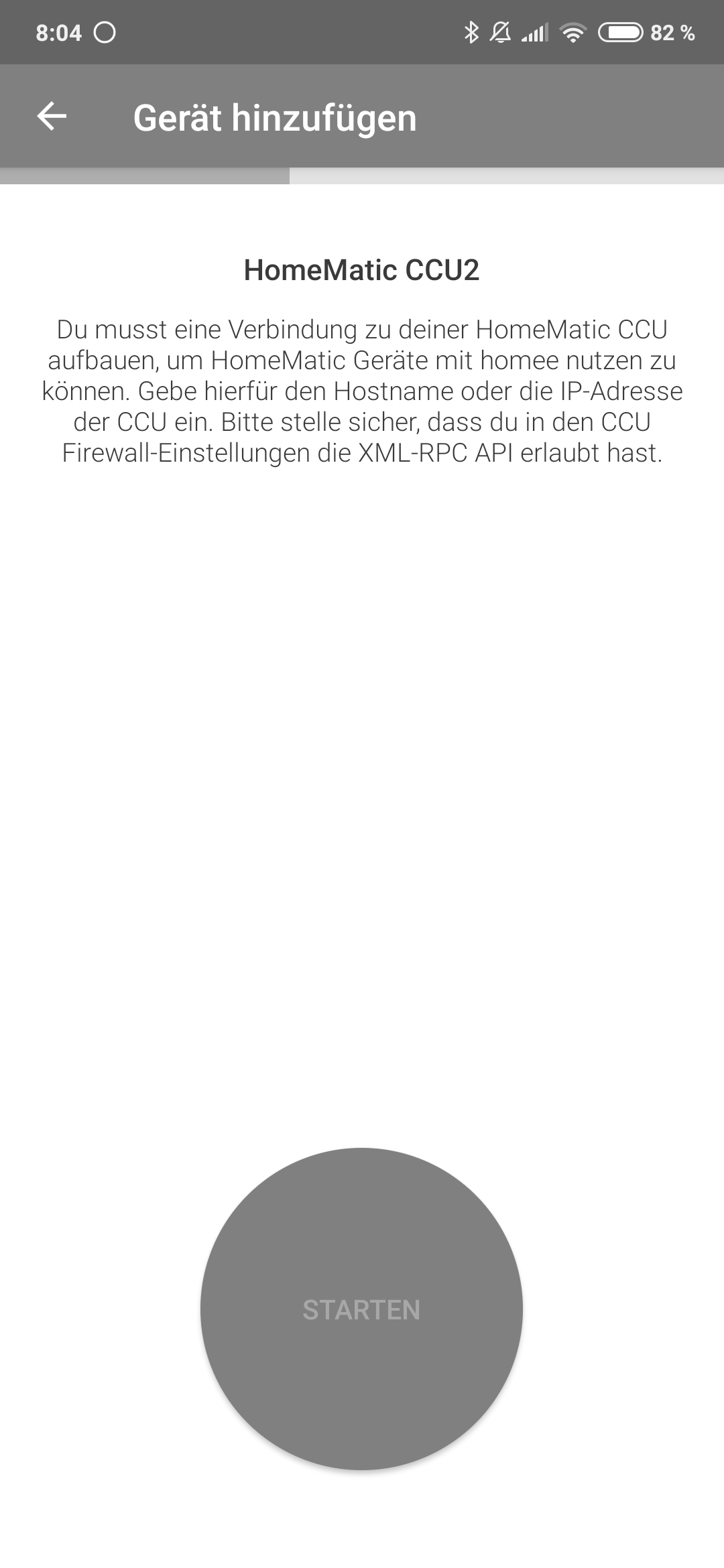The width and height of the screenshot is (724, 1568).
Task: Go back from Gerät hinzufügen
Action: pyautogui.click(x=52, y=117)
